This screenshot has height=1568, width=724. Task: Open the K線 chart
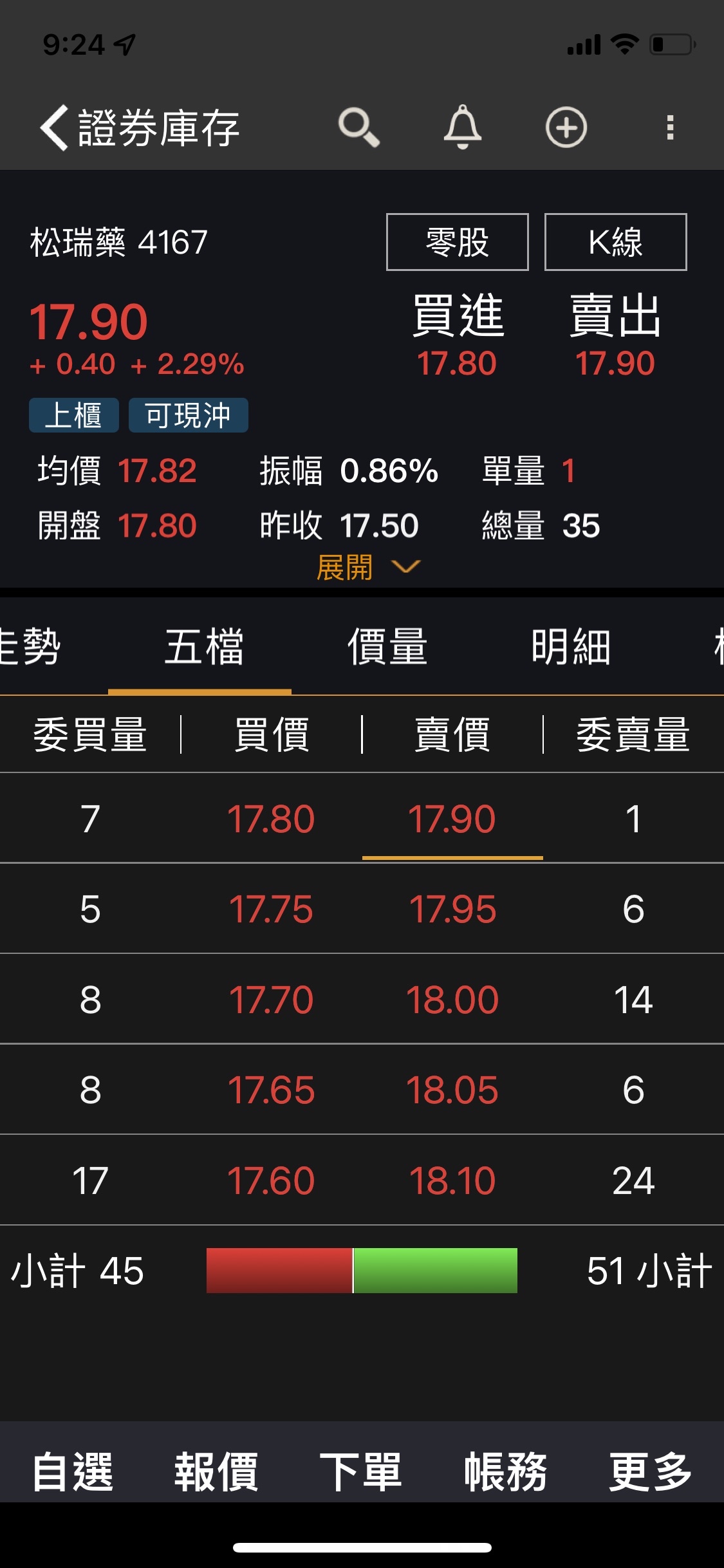click(x=615, y=242)
